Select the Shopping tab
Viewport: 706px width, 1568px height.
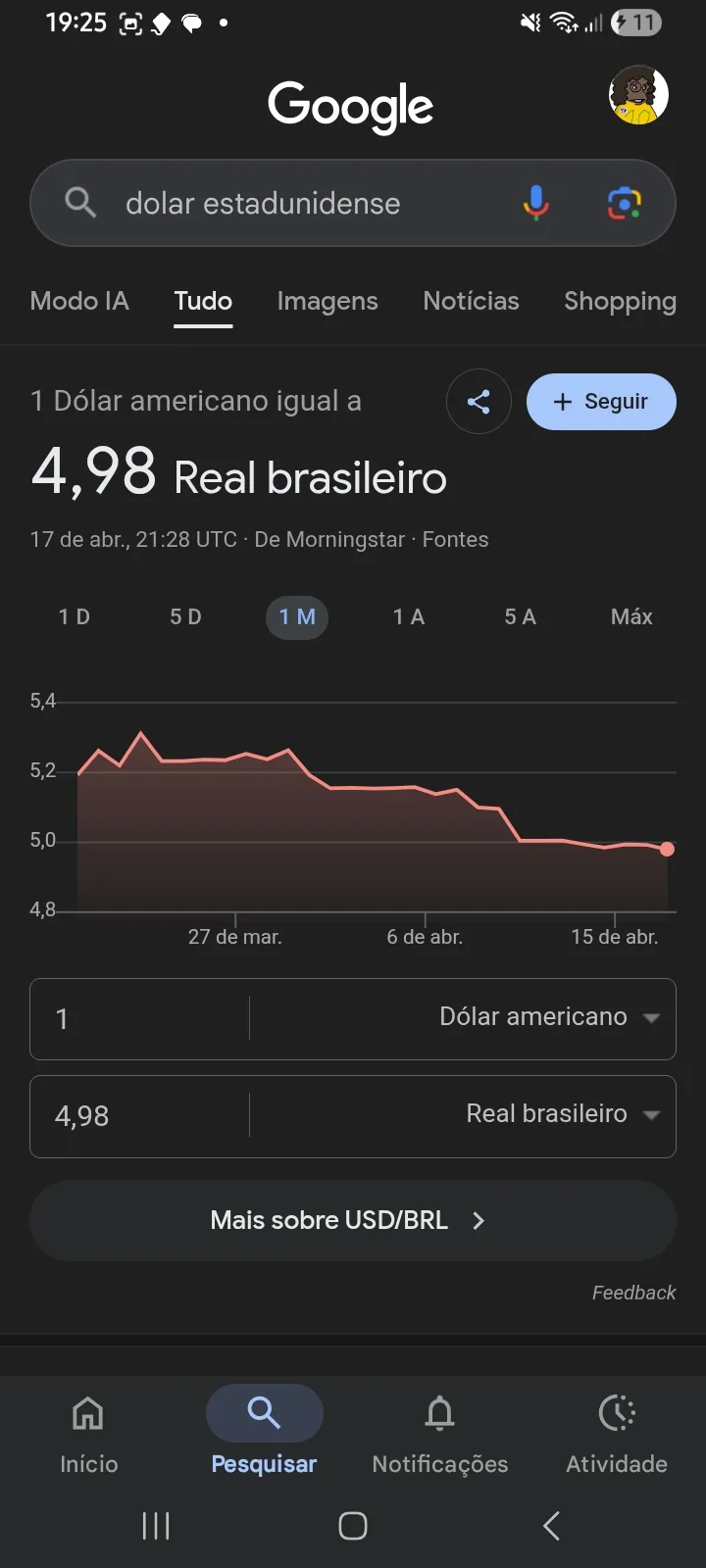[620, 301]
